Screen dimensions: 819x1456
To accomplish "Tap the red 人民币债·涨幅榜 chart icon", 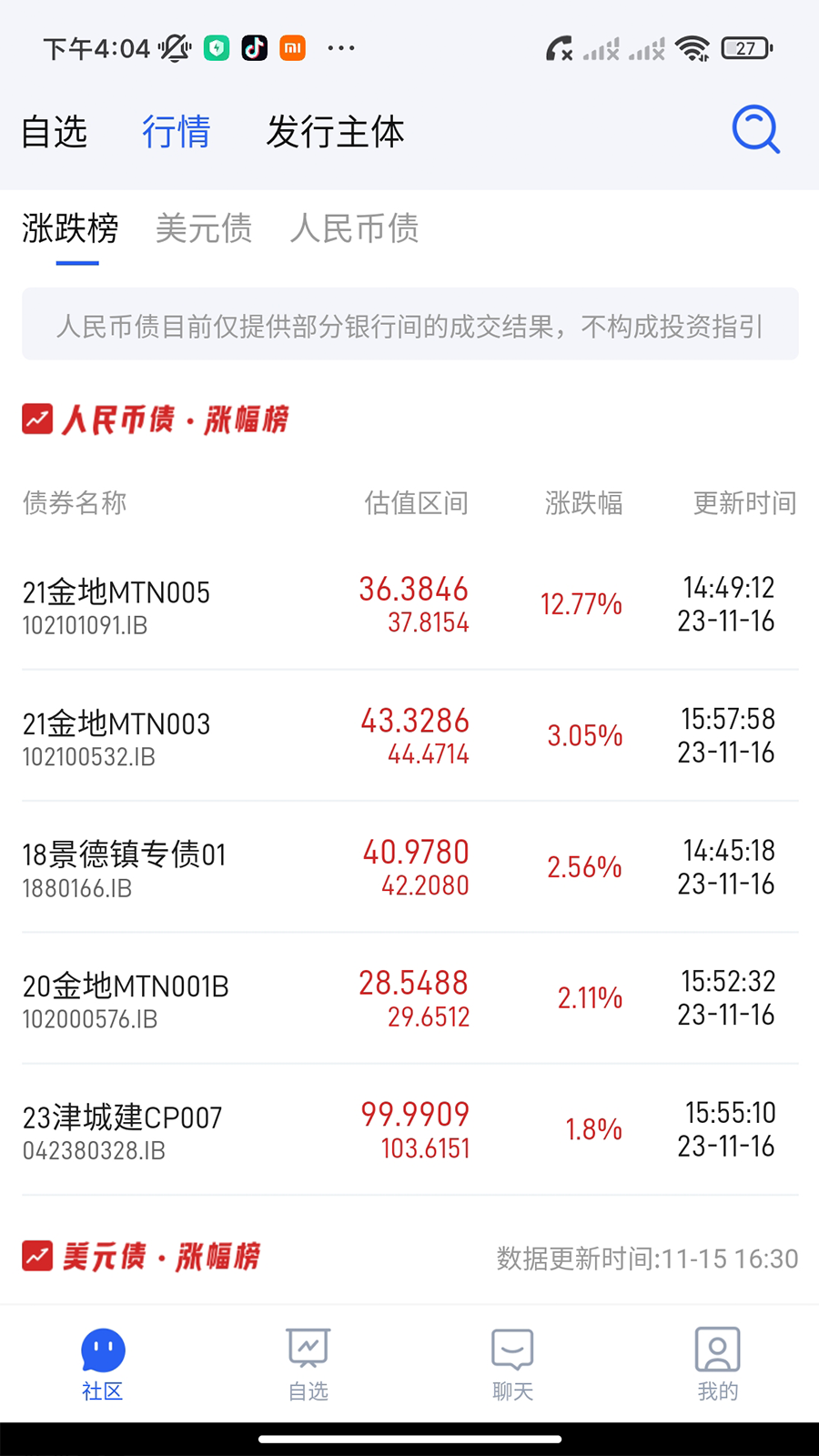I will (36, 420).
